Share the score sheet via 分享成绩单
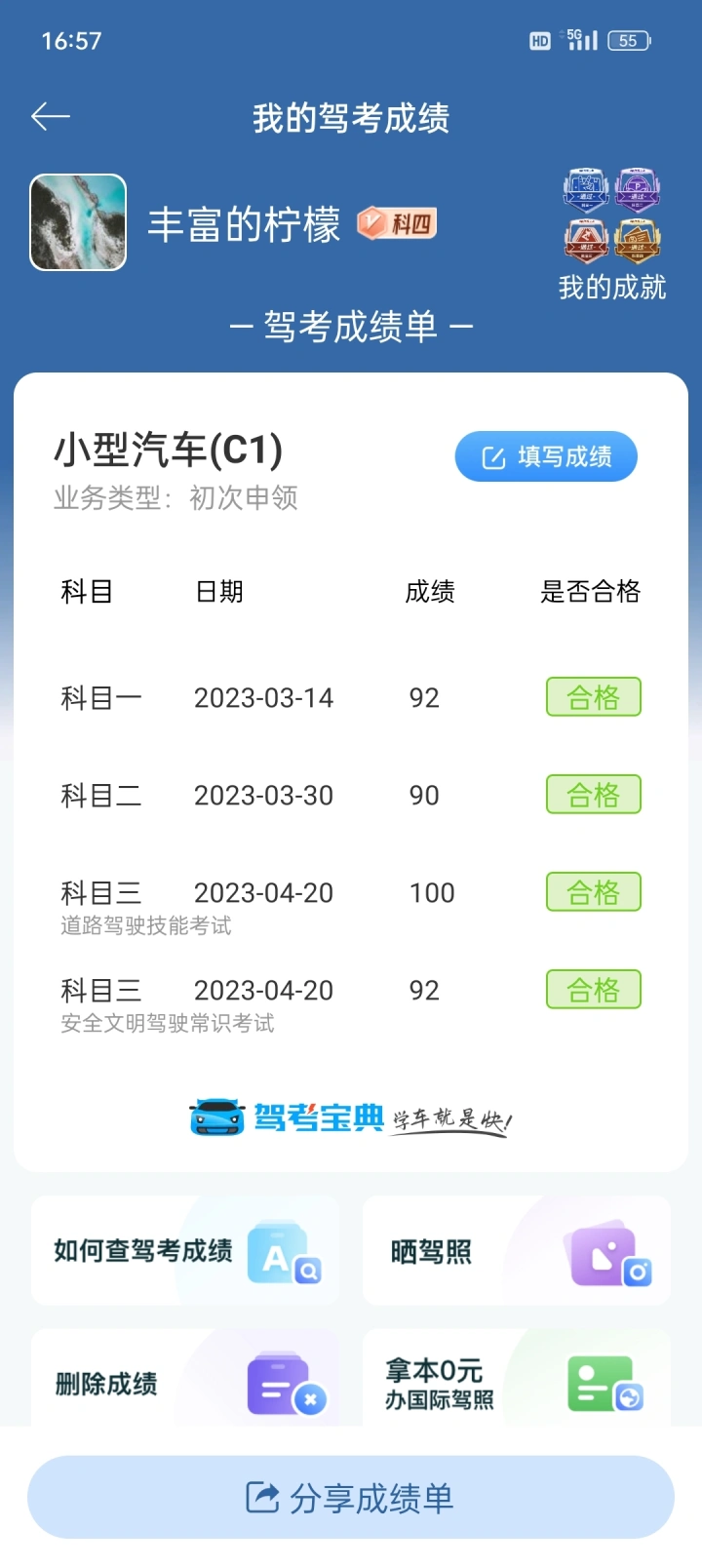Image resolution: width=702 pixels, height=1568 pixels. 351,1498
